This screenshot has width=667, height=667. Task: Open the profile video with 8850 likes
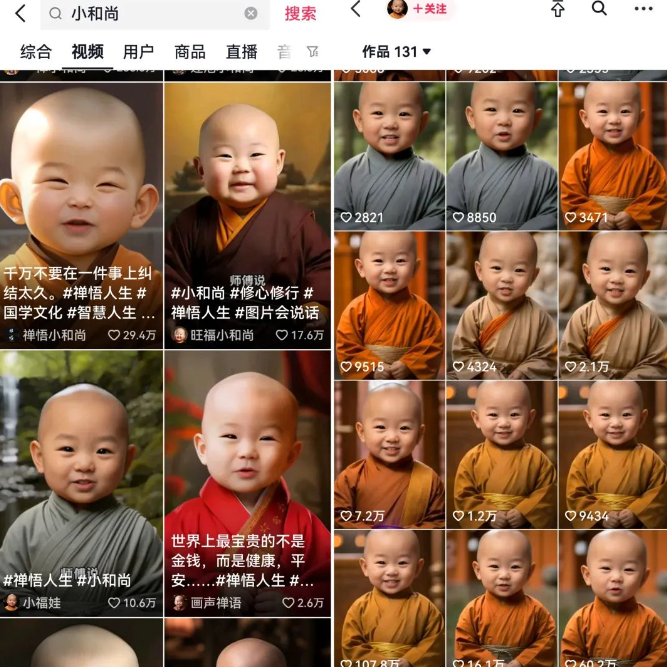coord(501,155)
